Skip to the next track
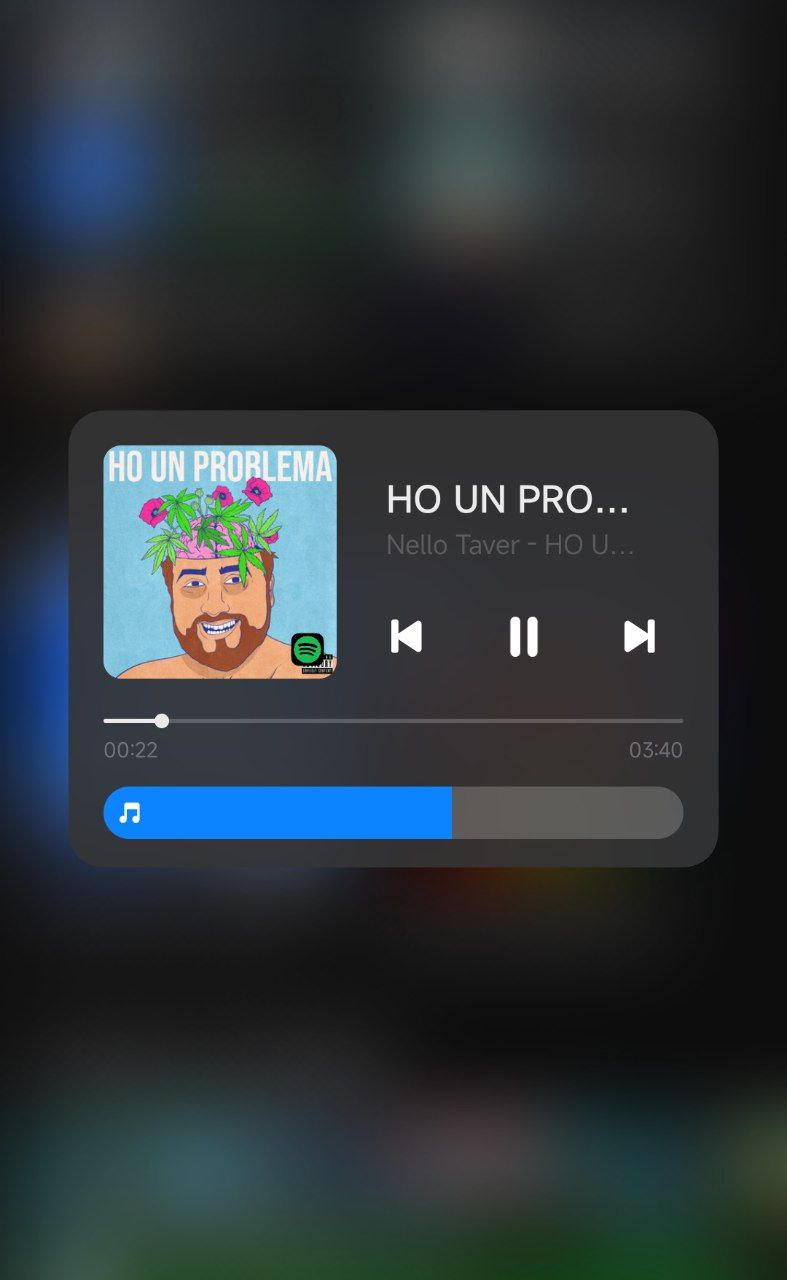This screenshot has width=787, height=1280. tap(639, 636)
